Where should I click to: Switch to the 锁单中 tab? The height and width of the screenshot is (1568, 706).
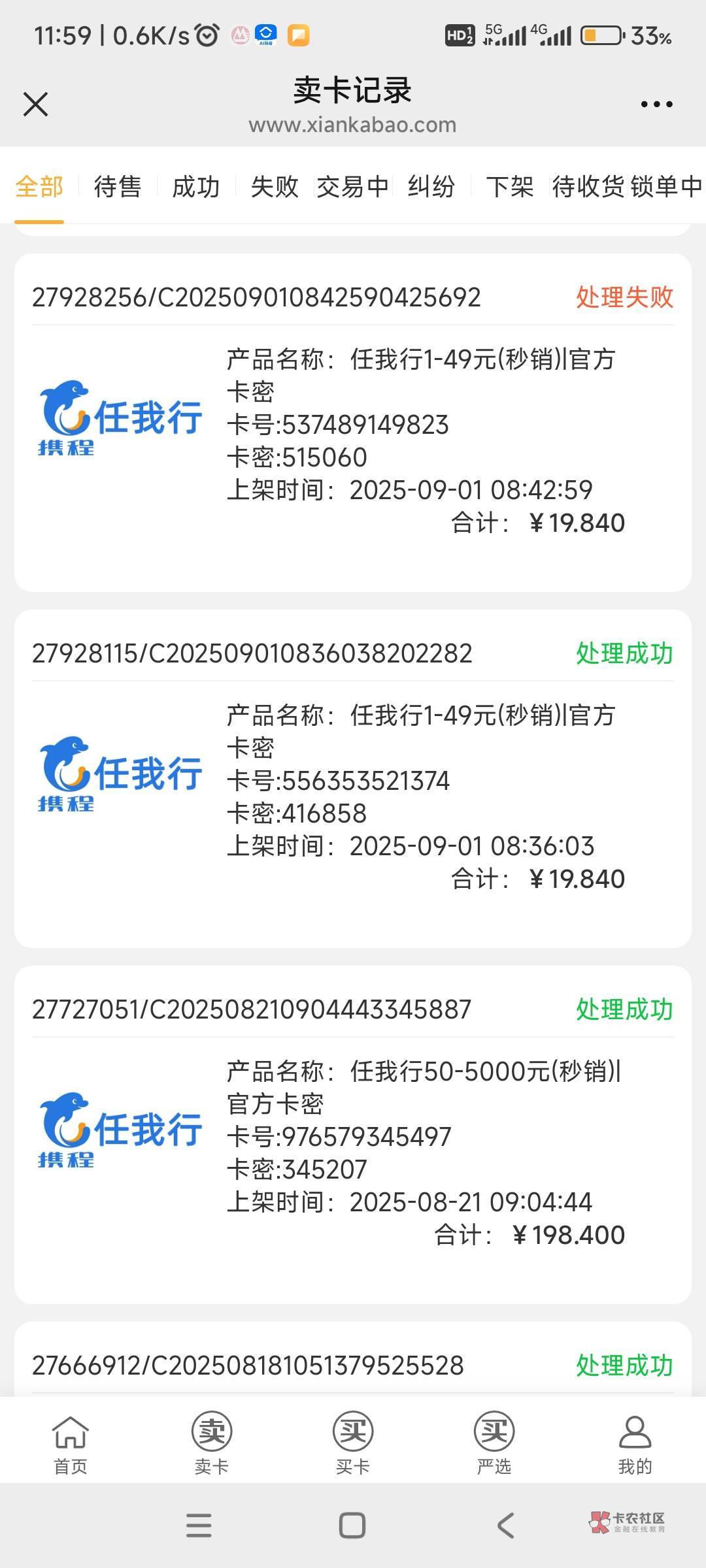pos(667,187)
